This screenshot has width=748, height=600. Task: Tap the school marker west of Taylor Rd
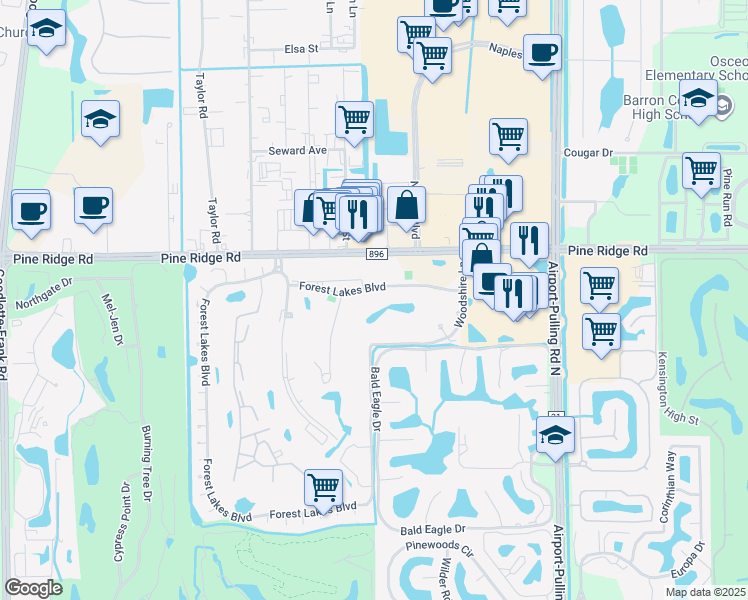pos(100,119)
